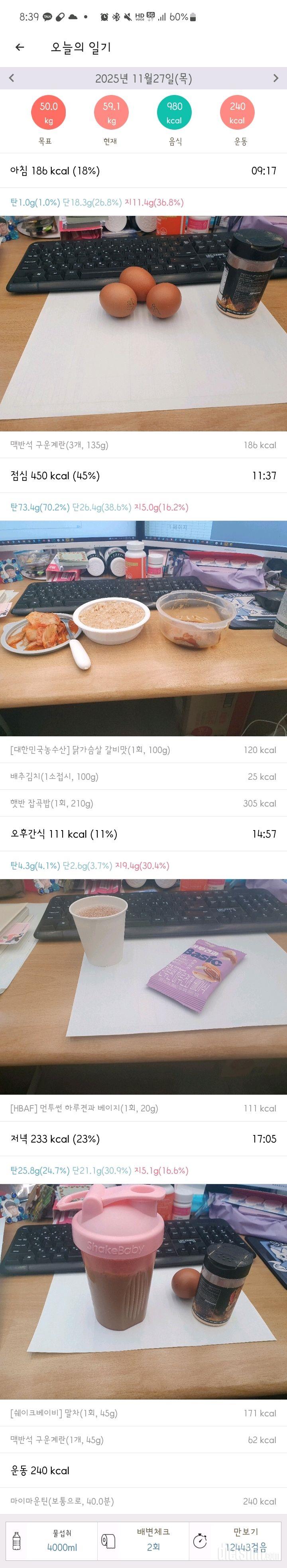Open the date picker for 2025년 11월27일
This screenshot has height=1568, width=287.
click(x=143, y=79)
